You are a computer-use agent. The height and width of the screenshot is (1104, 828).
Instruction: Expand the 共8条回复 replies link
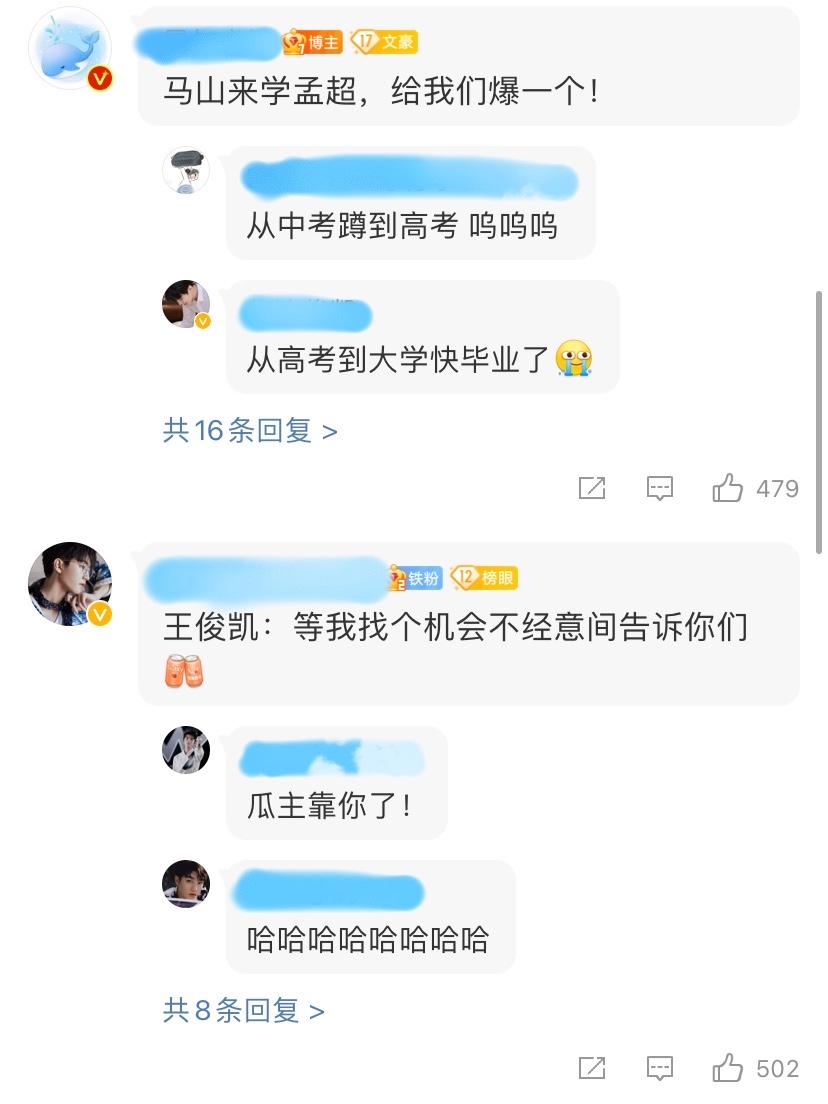tap(243, 1011)
